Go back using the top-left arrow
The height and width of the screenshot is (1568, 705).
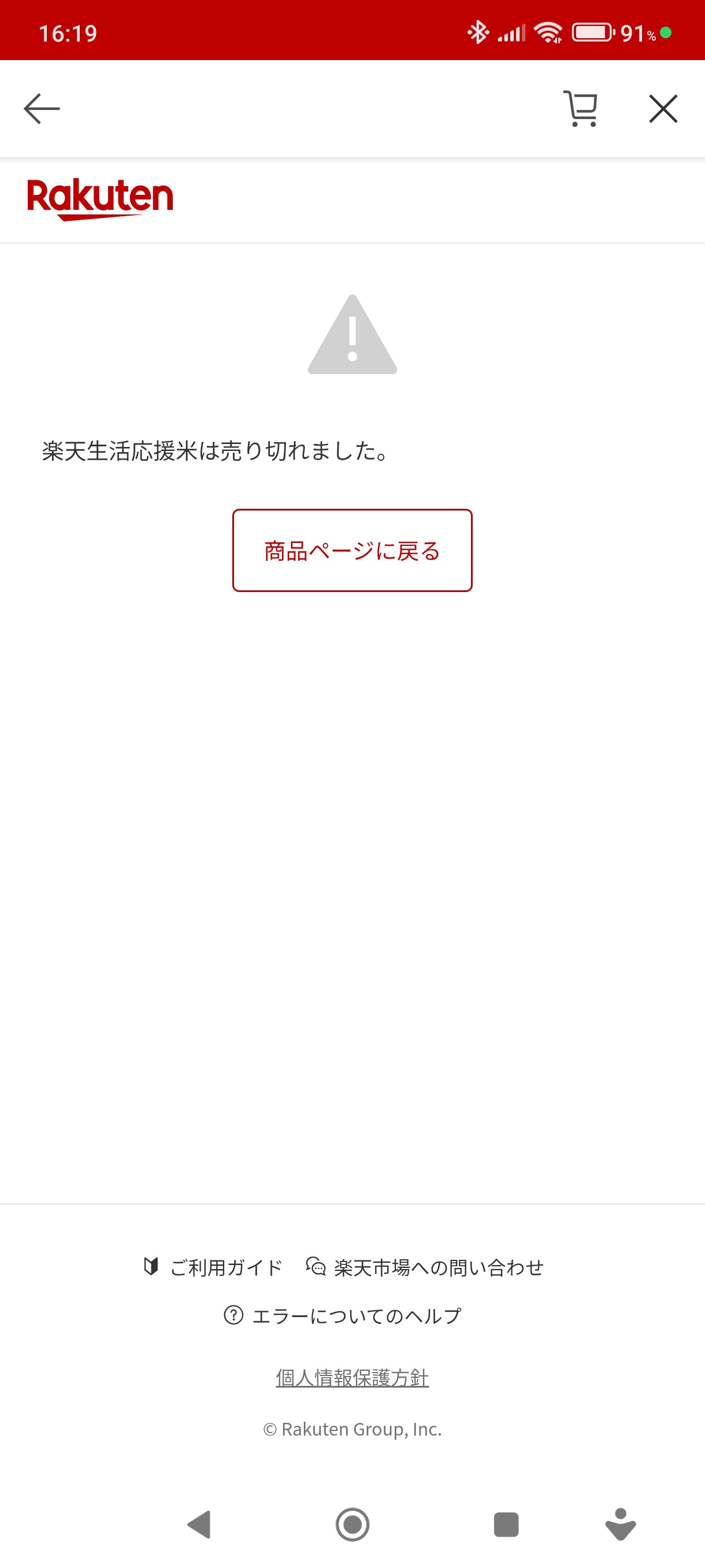(42, 109)
